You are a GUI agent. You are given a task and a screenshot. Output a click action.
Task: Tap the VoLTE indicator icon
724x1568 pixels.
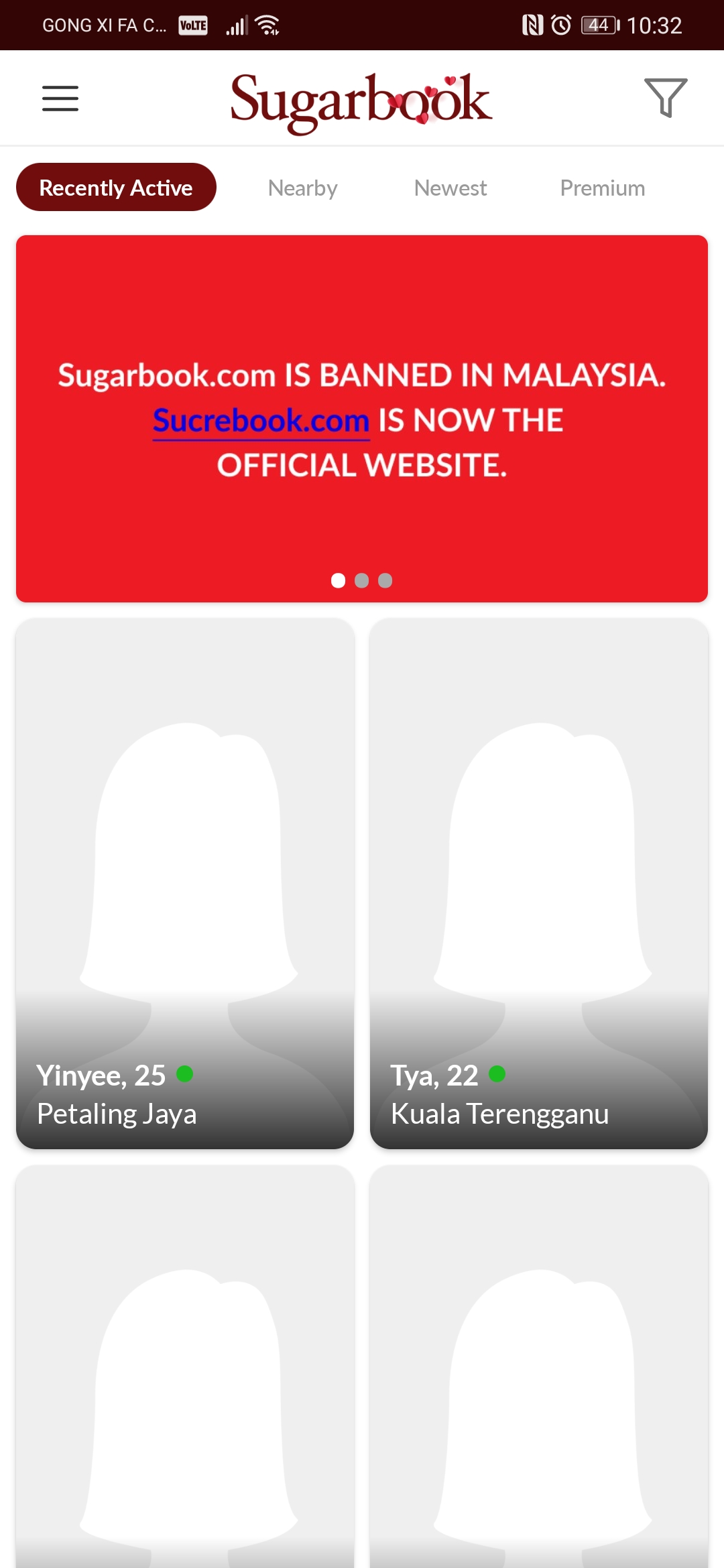192,23
